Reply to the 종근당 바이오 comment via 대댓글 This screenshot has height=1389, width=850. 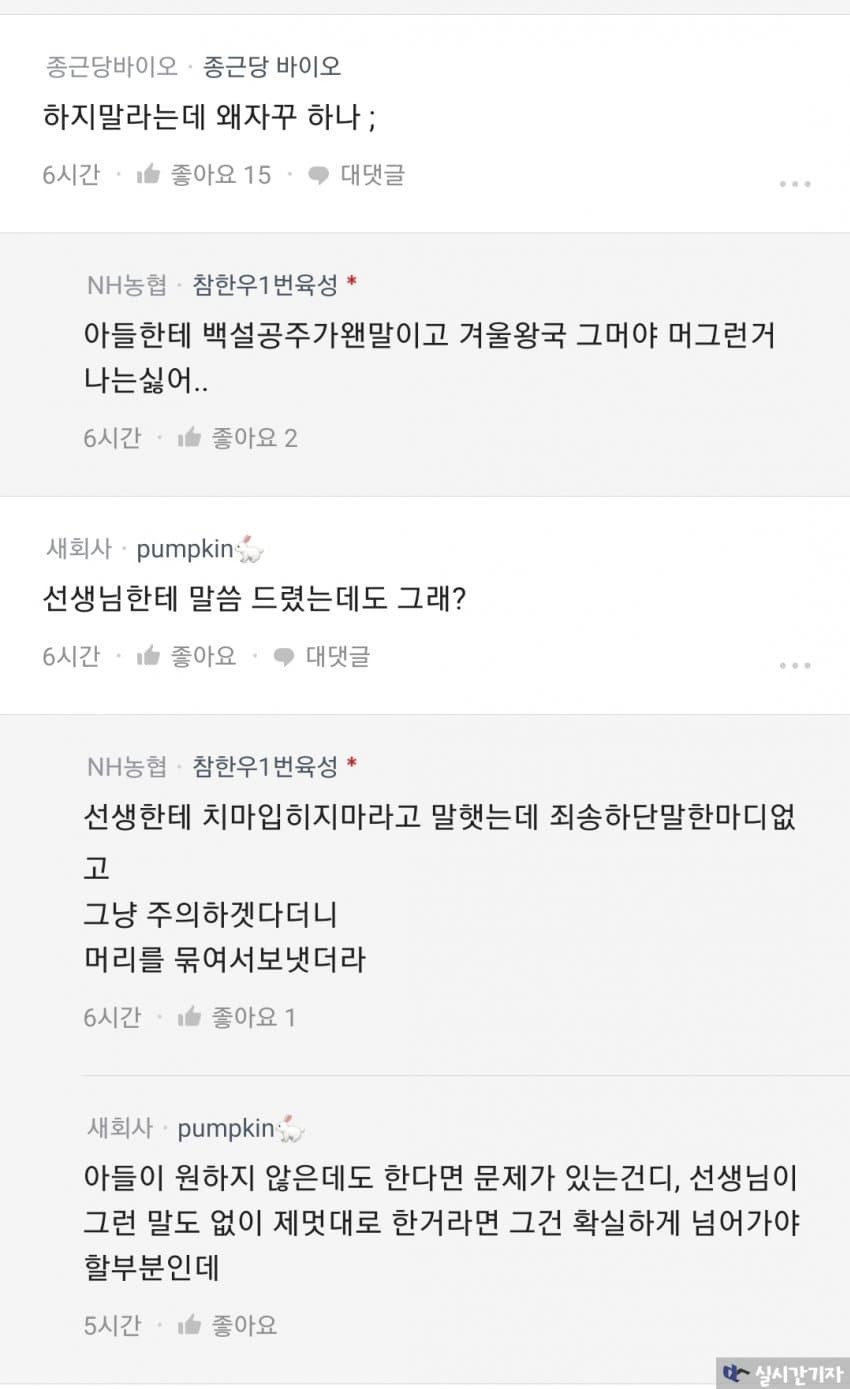(x=356, y=175)
